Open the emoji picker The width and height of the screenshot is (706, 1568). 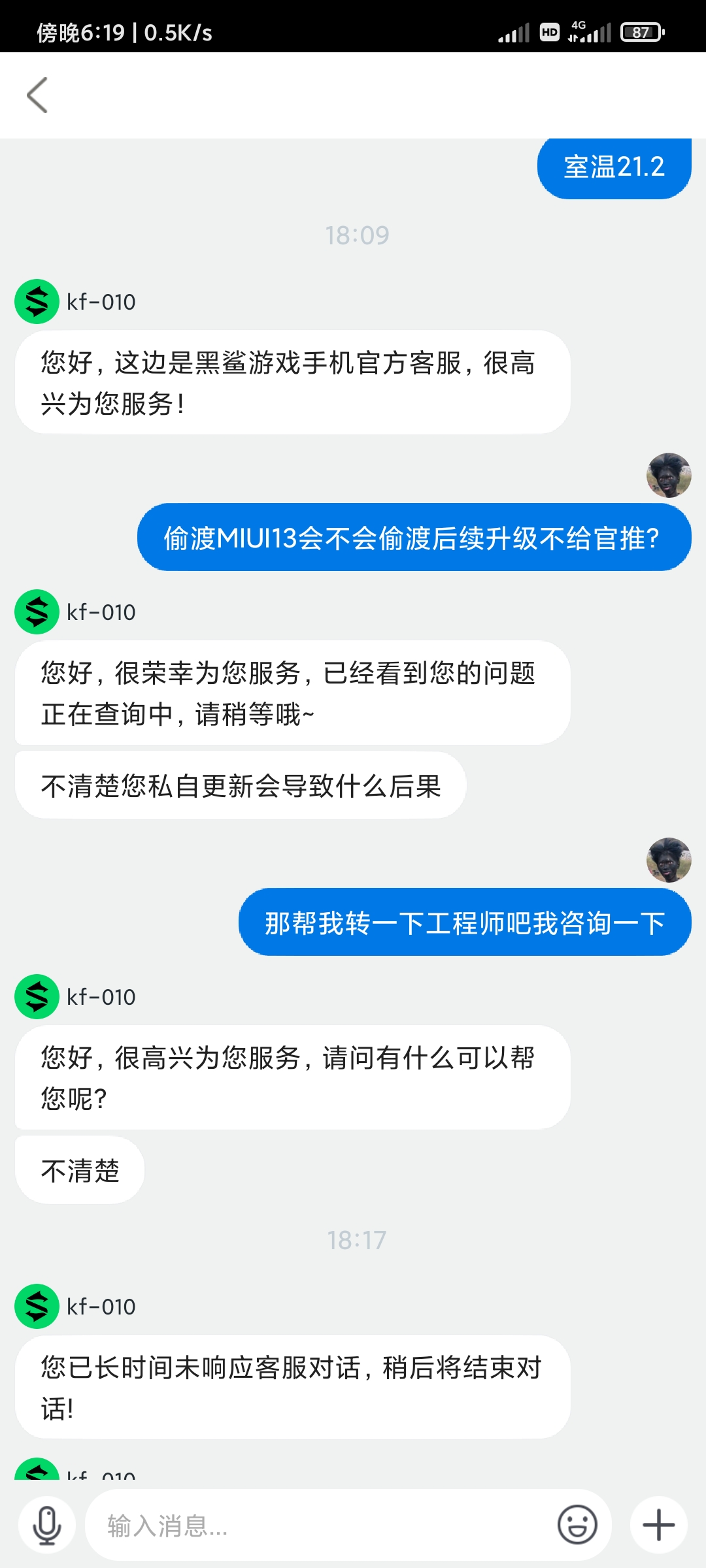coord(577,1526)
